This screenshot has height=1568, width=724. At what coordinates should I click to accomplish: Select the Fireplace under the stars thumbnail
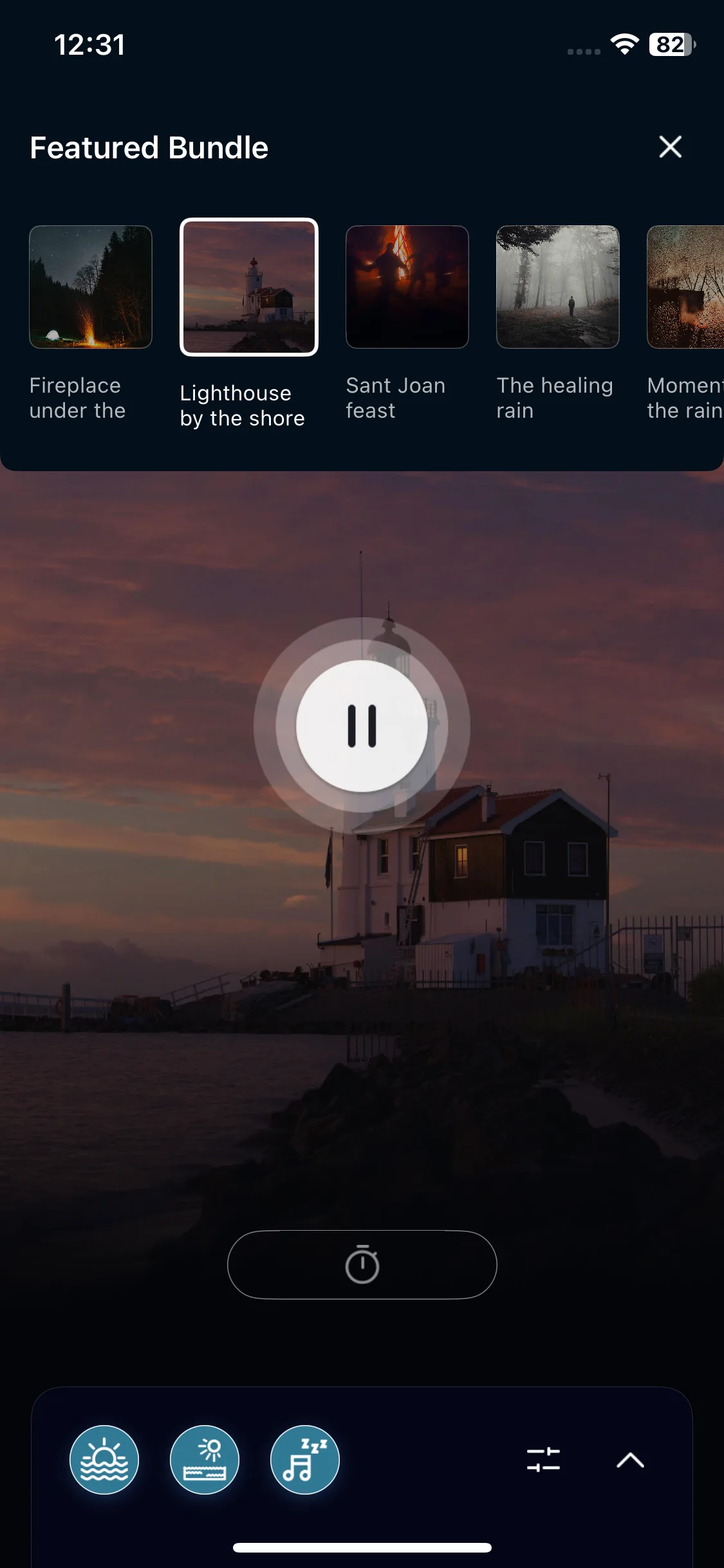[x=91, y=287]
